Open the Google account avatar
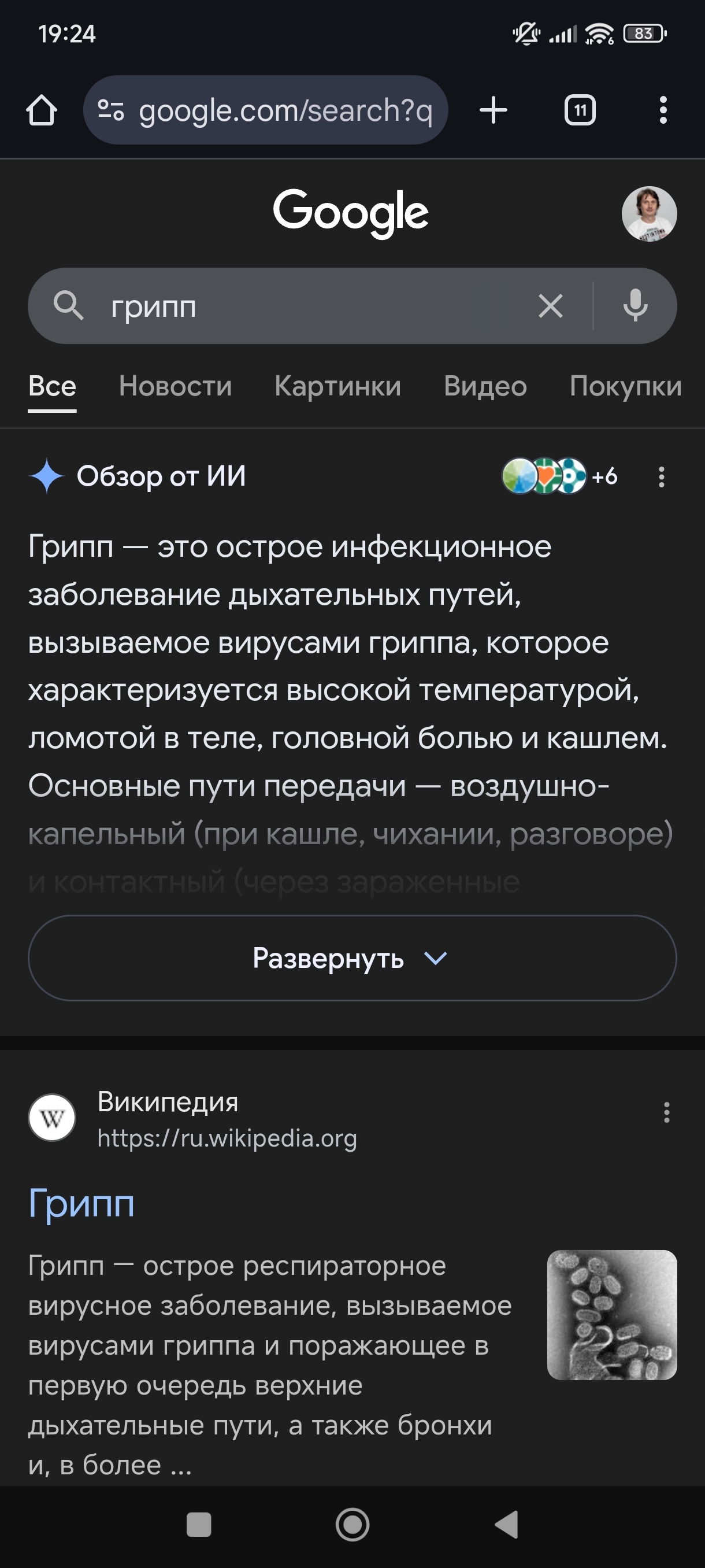705x1568 pixels. click(x=648, y=214)
